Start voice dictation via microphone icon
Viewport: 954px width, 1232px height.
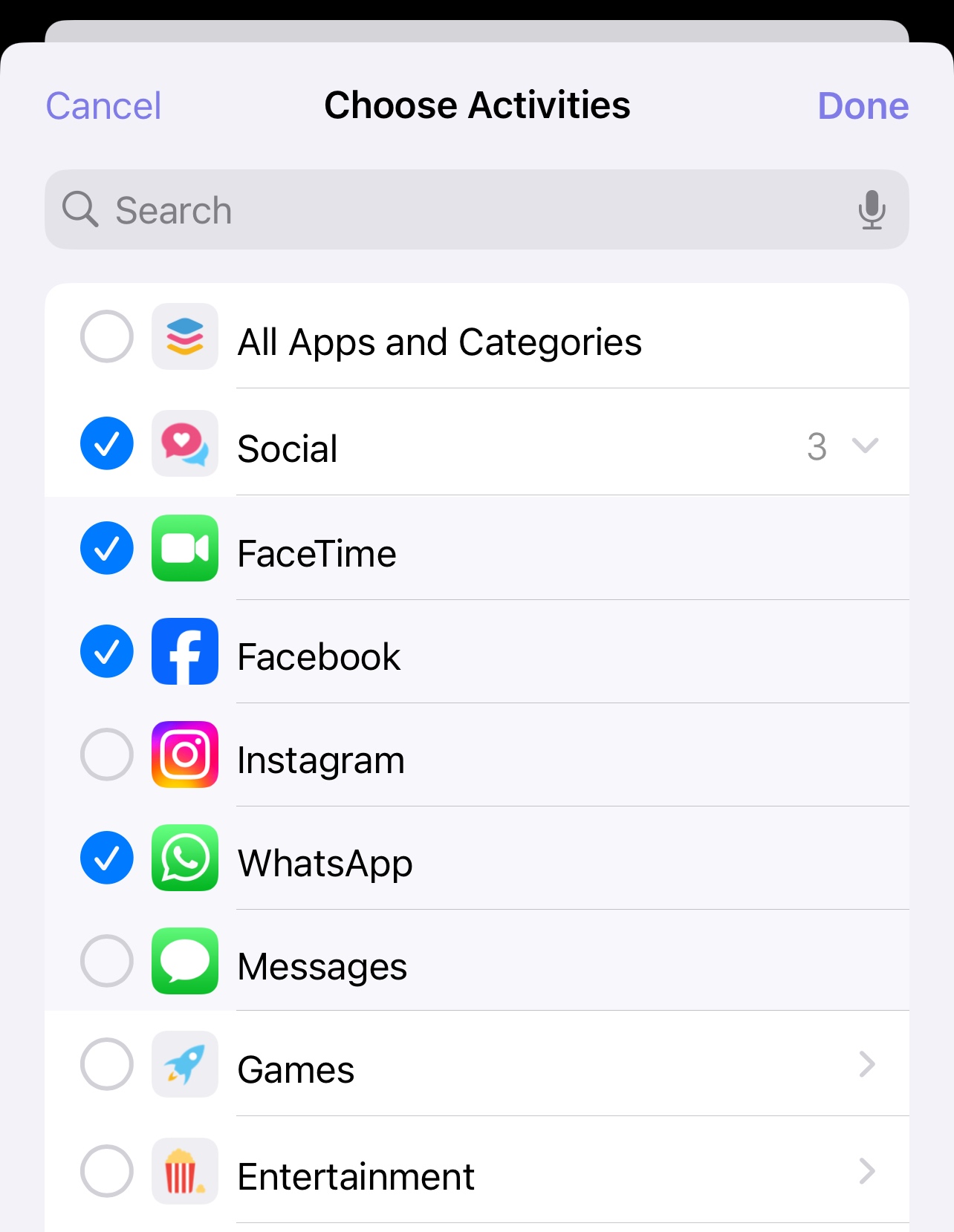[871, 210]
